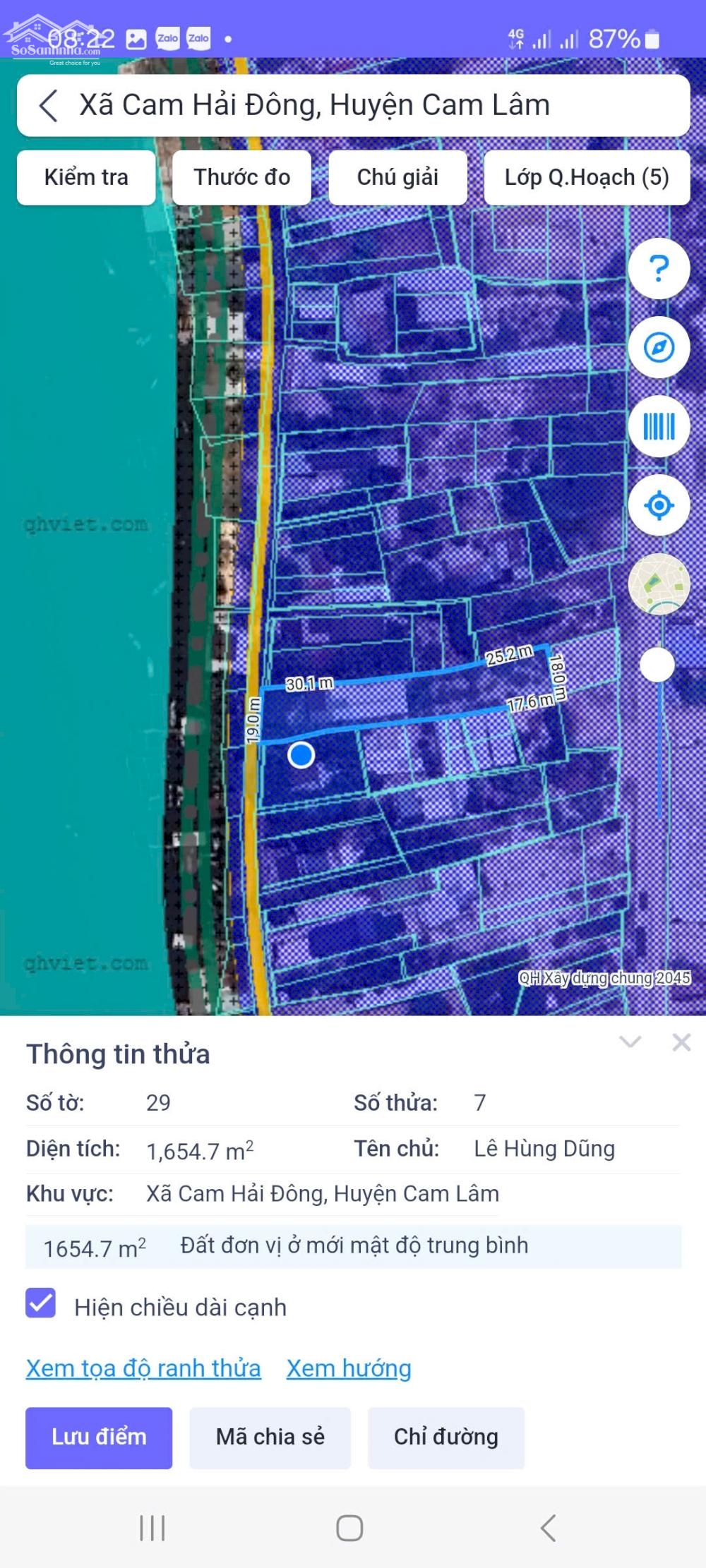The width and height of the screenshot is (706, 1568).
Task: Get directions with Chỉ đường
Action: (446, 1437)
